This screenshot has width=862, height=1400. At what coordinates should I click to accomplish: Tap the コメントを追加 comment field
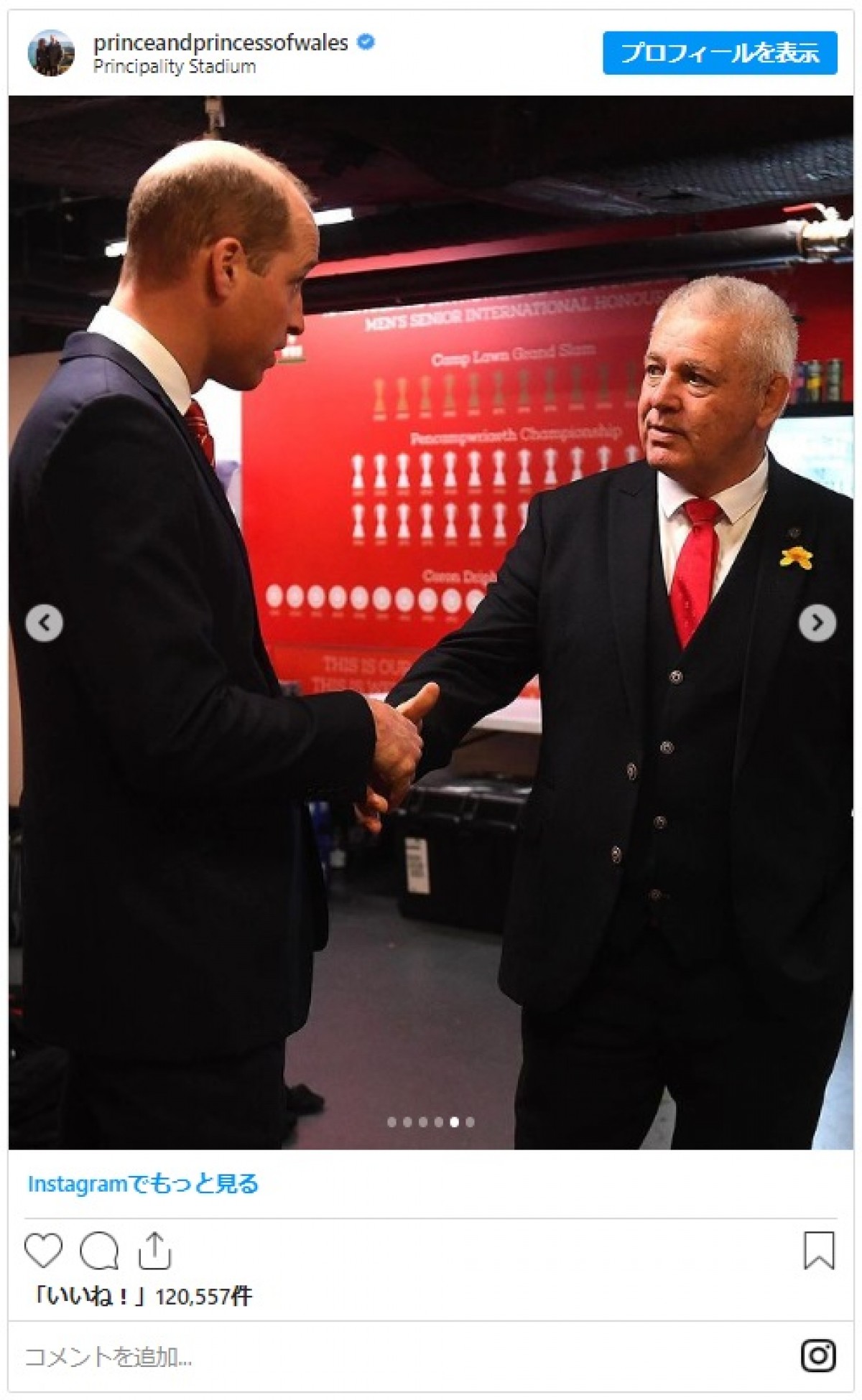[x=359, y=1357]
